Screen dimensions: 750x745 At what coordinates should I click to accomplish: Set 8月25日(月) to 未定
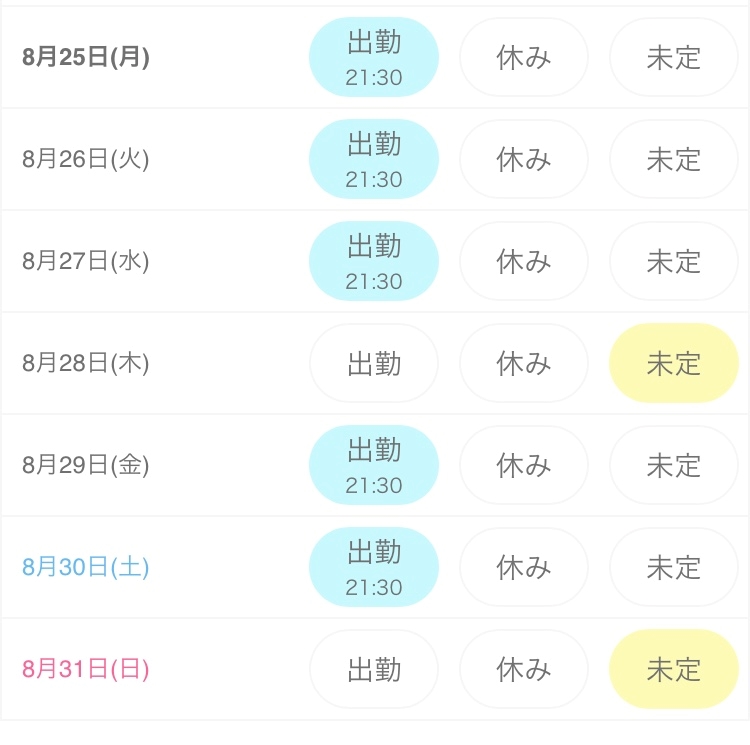click(x=673, y=57)
